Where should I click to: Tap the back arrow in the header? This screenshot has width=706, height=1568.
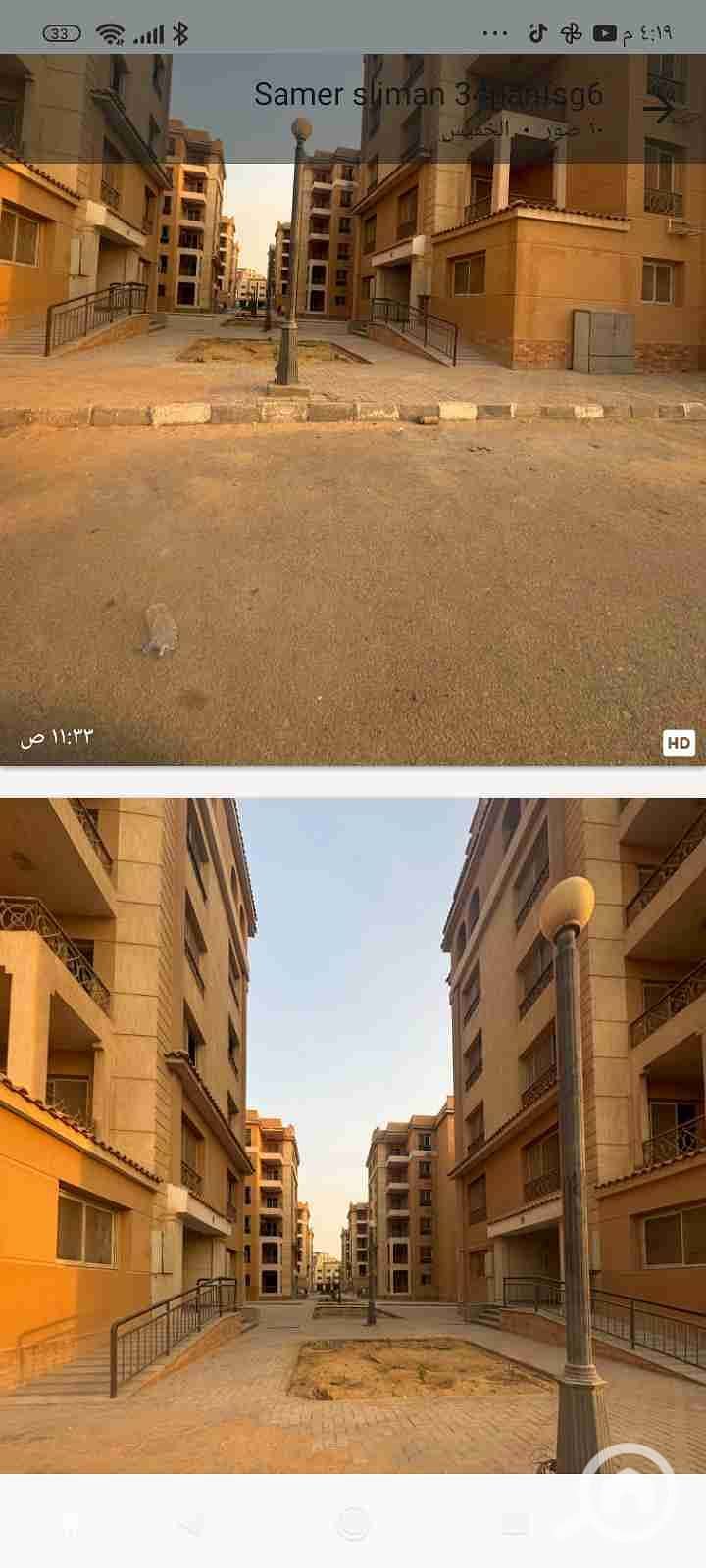pos(659,110)
